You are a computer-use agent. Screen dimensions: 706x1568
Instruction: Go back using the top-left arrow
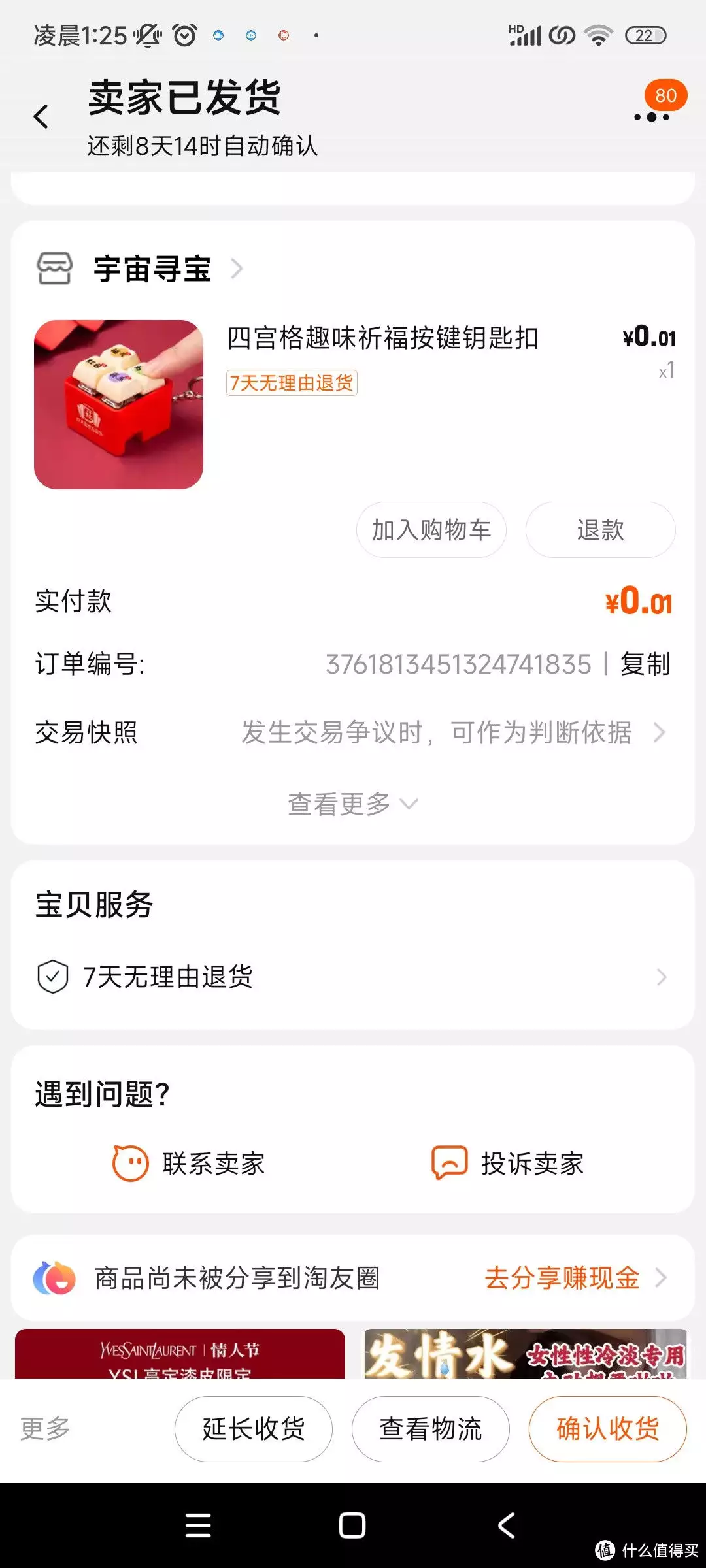pyautogui.click(x=41, y=117)
